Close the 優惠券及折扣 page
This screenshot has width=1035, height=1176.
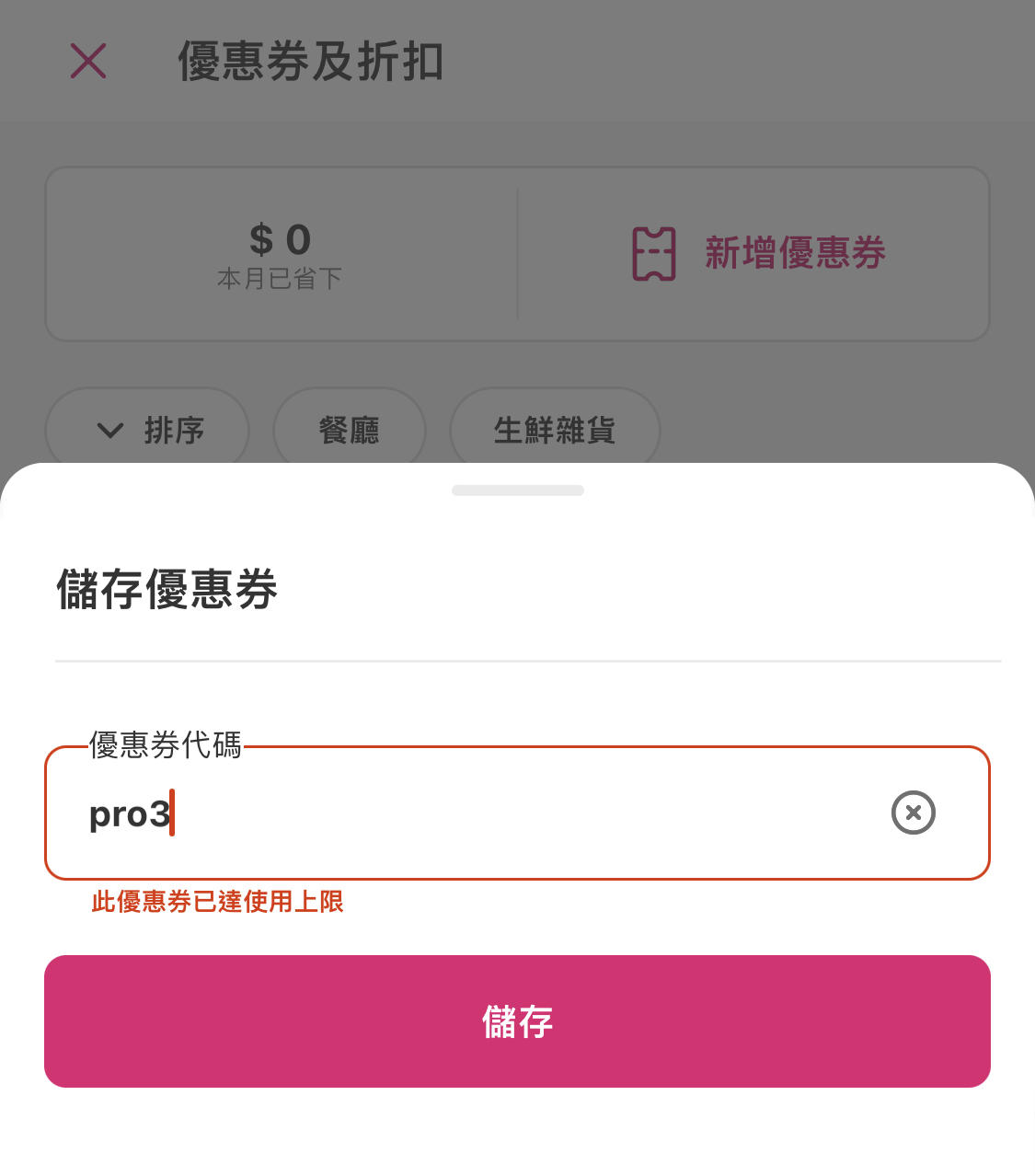(88, 62)
